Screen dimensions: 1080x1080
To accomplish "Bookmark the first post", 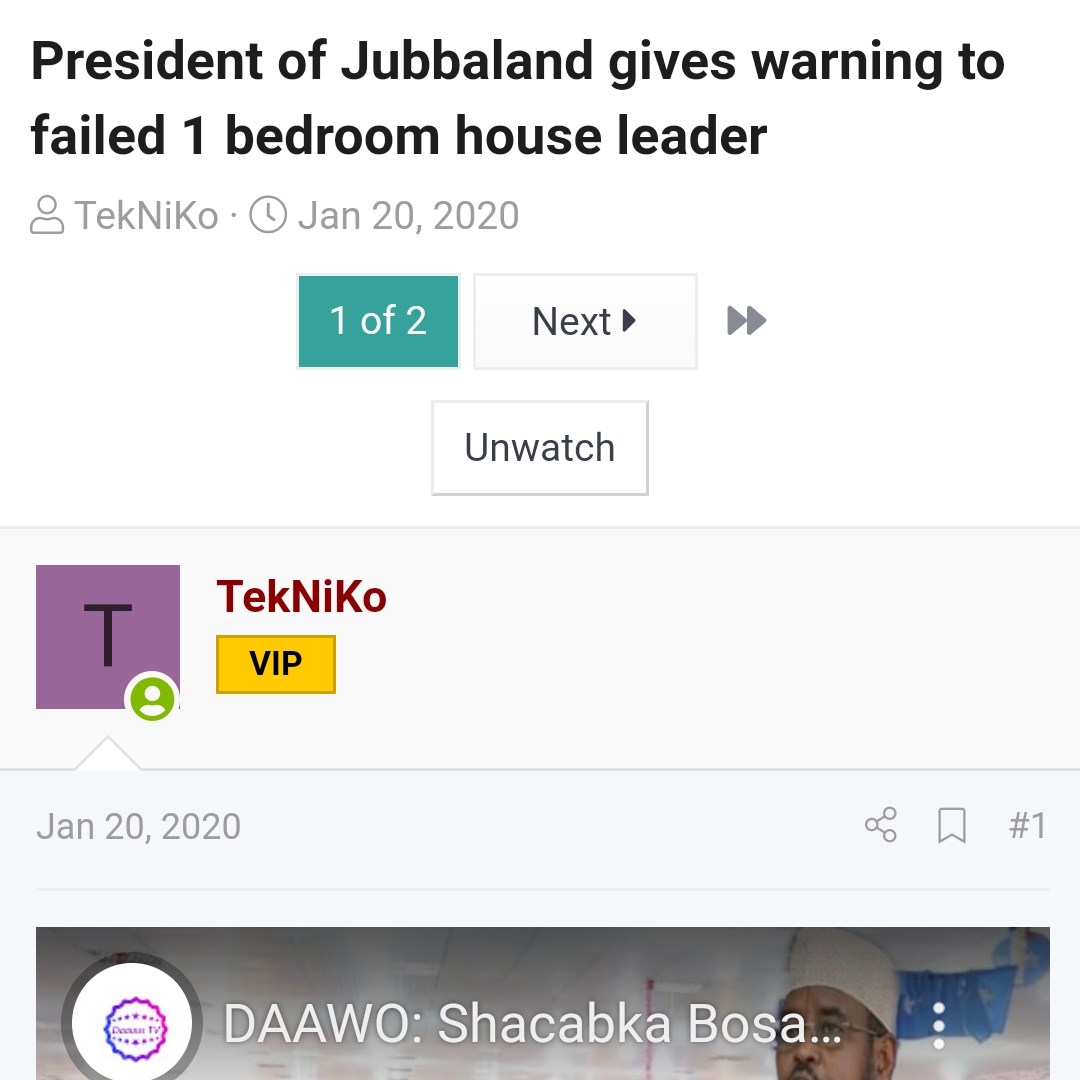I will 952,826.
